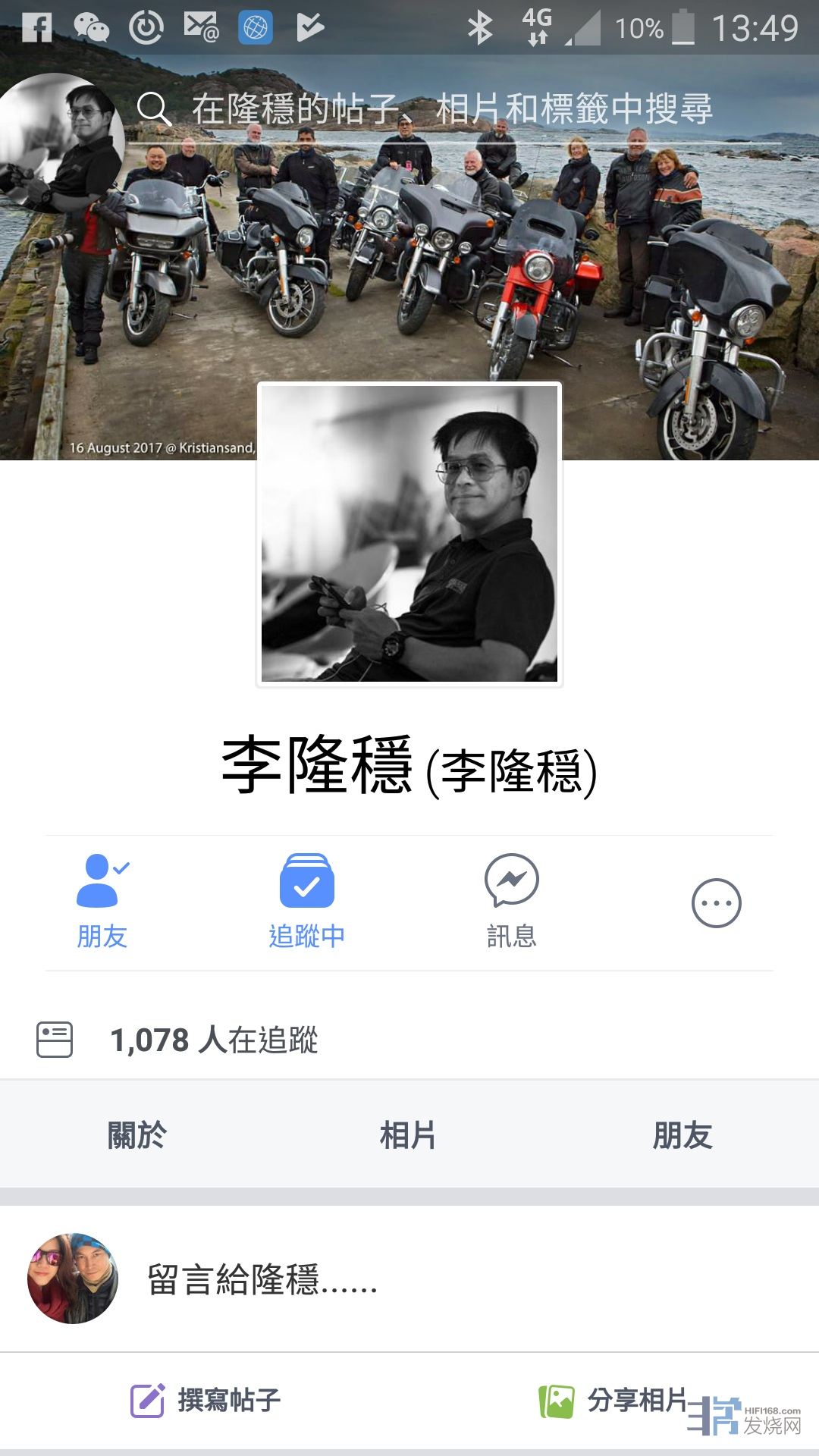The width and height of the screenshot is (819, 1456).
Task: Tap the 追蹤中 following button
Action: (306, 902)
